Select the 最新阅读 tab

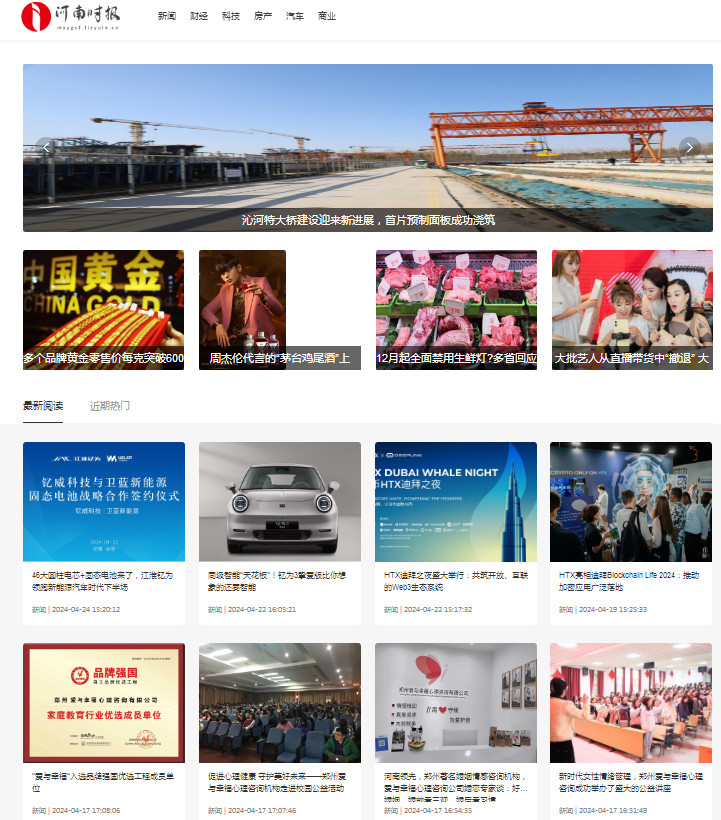coord(43,406)
